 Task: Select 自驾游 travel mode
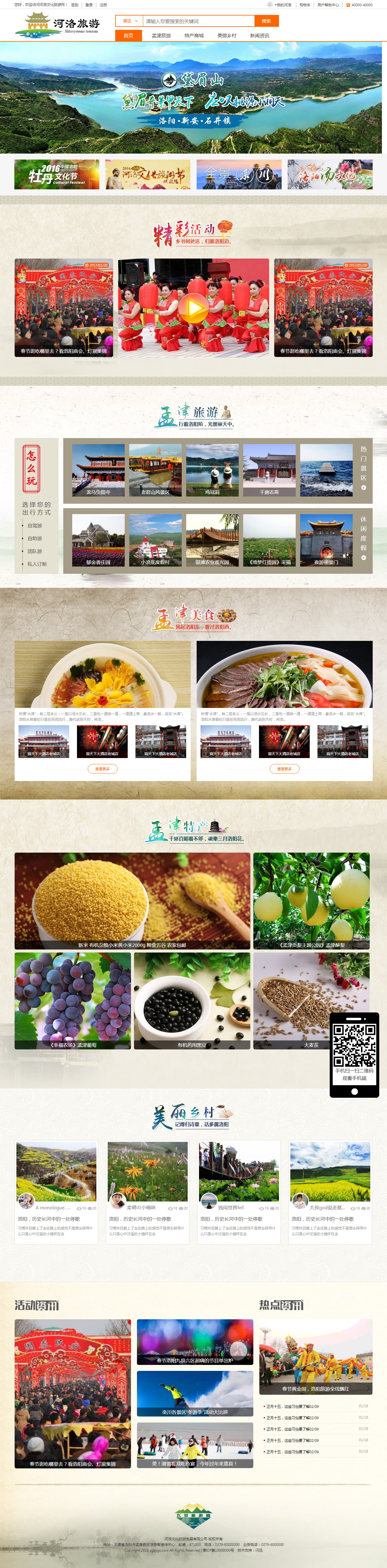point(35,525)
